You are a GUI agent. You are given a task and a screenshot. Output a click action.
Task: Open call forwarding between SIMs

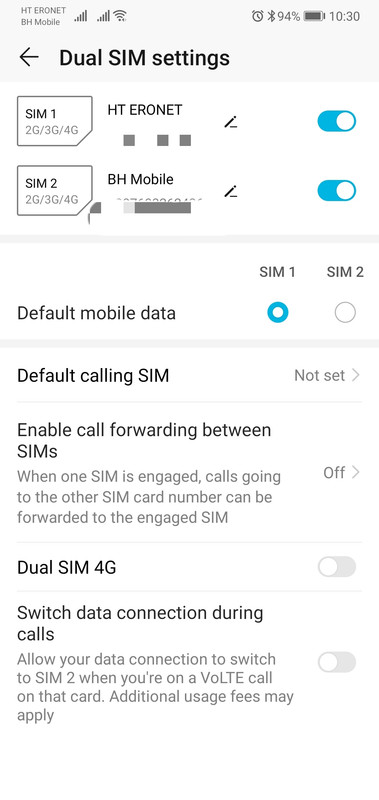tap(189, 473)
